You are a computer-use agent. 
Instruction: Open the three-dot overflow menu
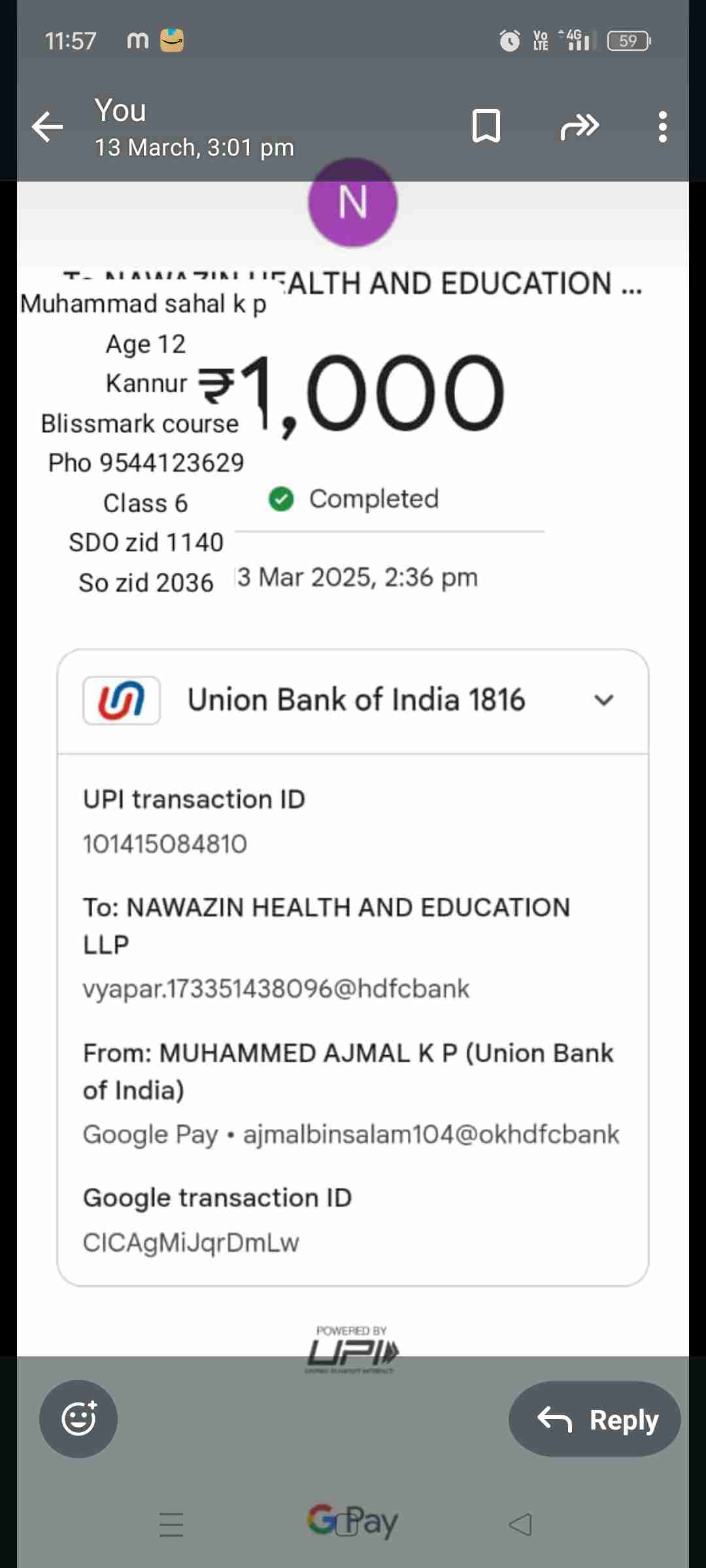point(663,127)
